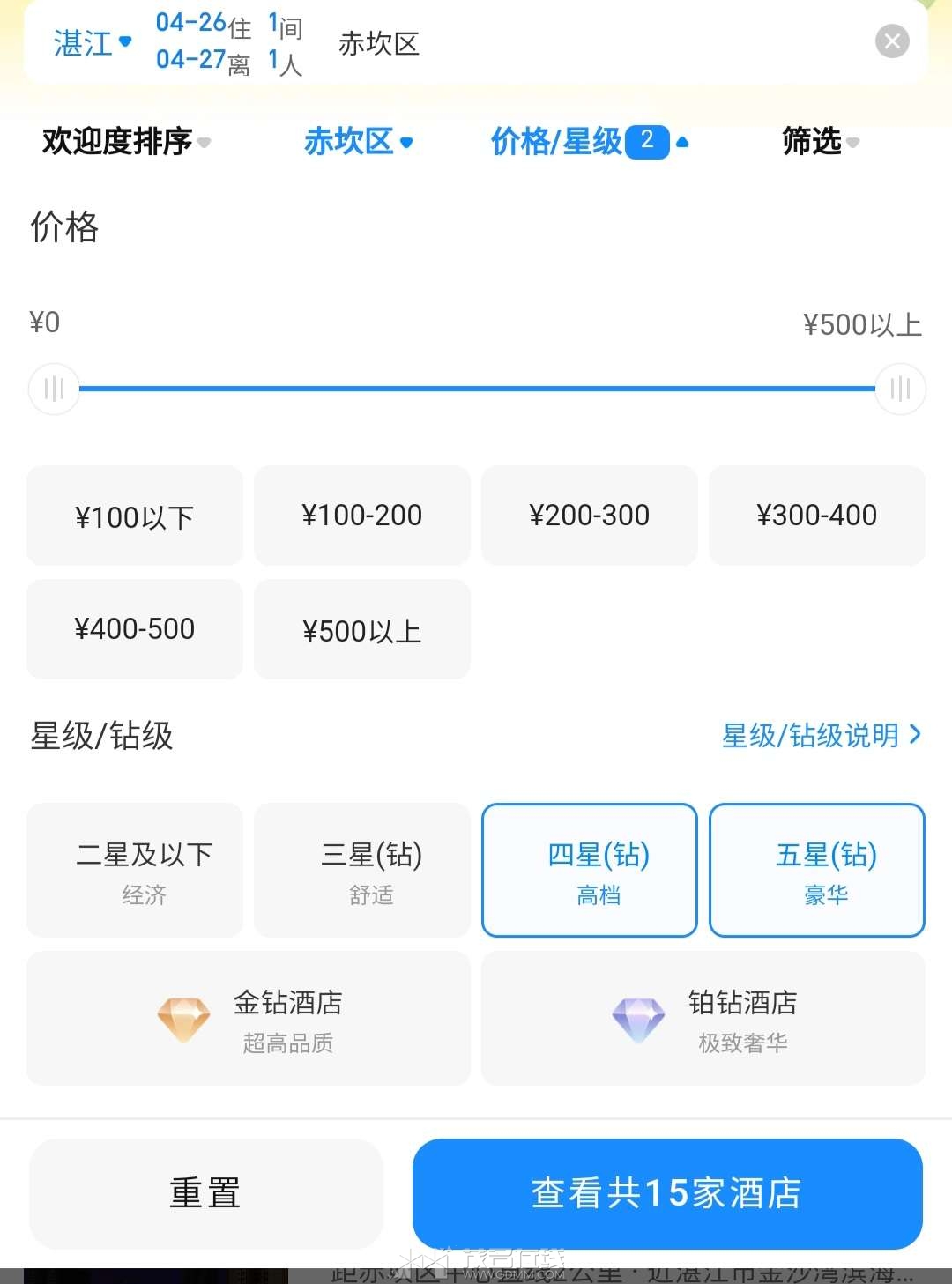Viewport: 952px width, 1284px height.
Task: Filter by 金钻酒店 超高品质
Action: [x=249, y=1018]
